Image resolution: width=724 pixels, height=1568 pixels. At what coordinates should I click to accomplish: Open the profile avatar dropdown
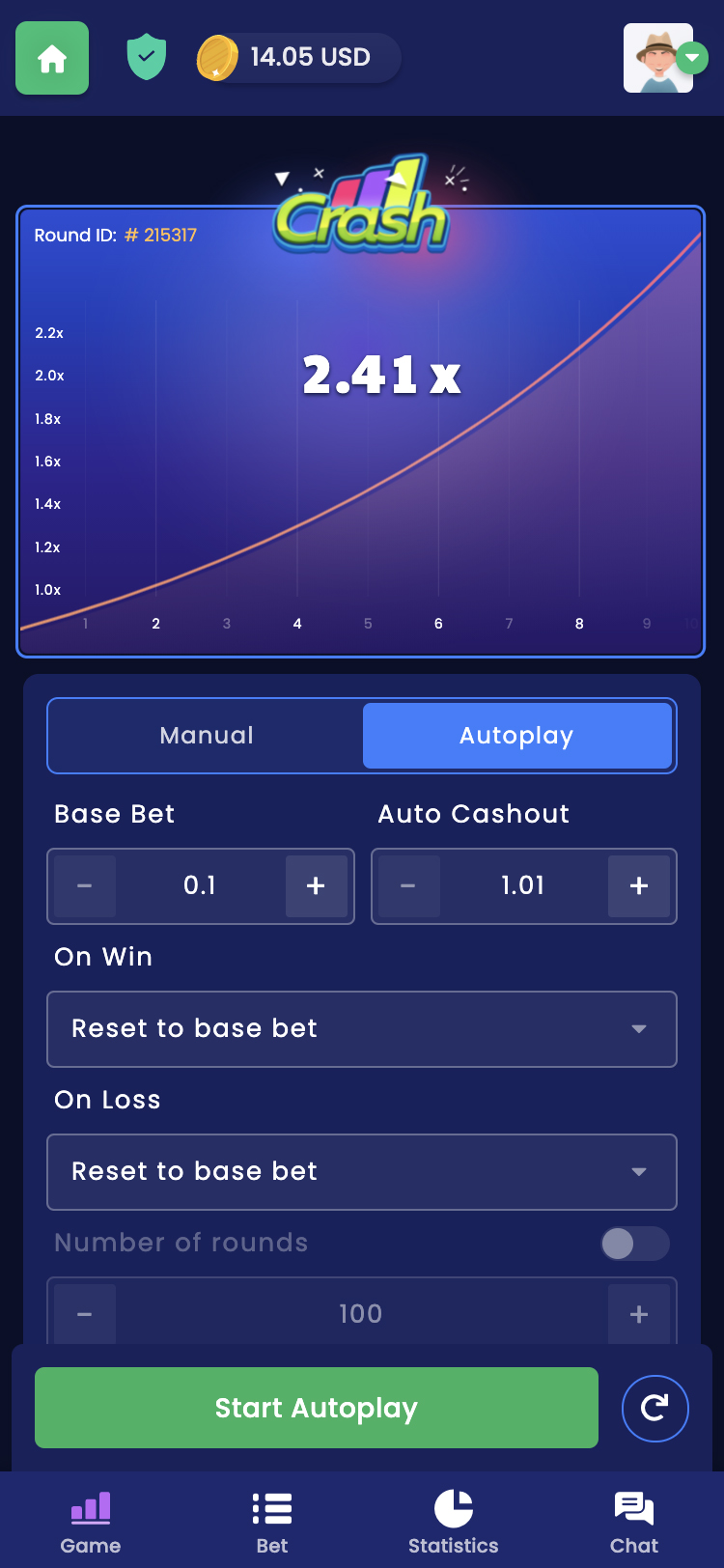(666, 59)
